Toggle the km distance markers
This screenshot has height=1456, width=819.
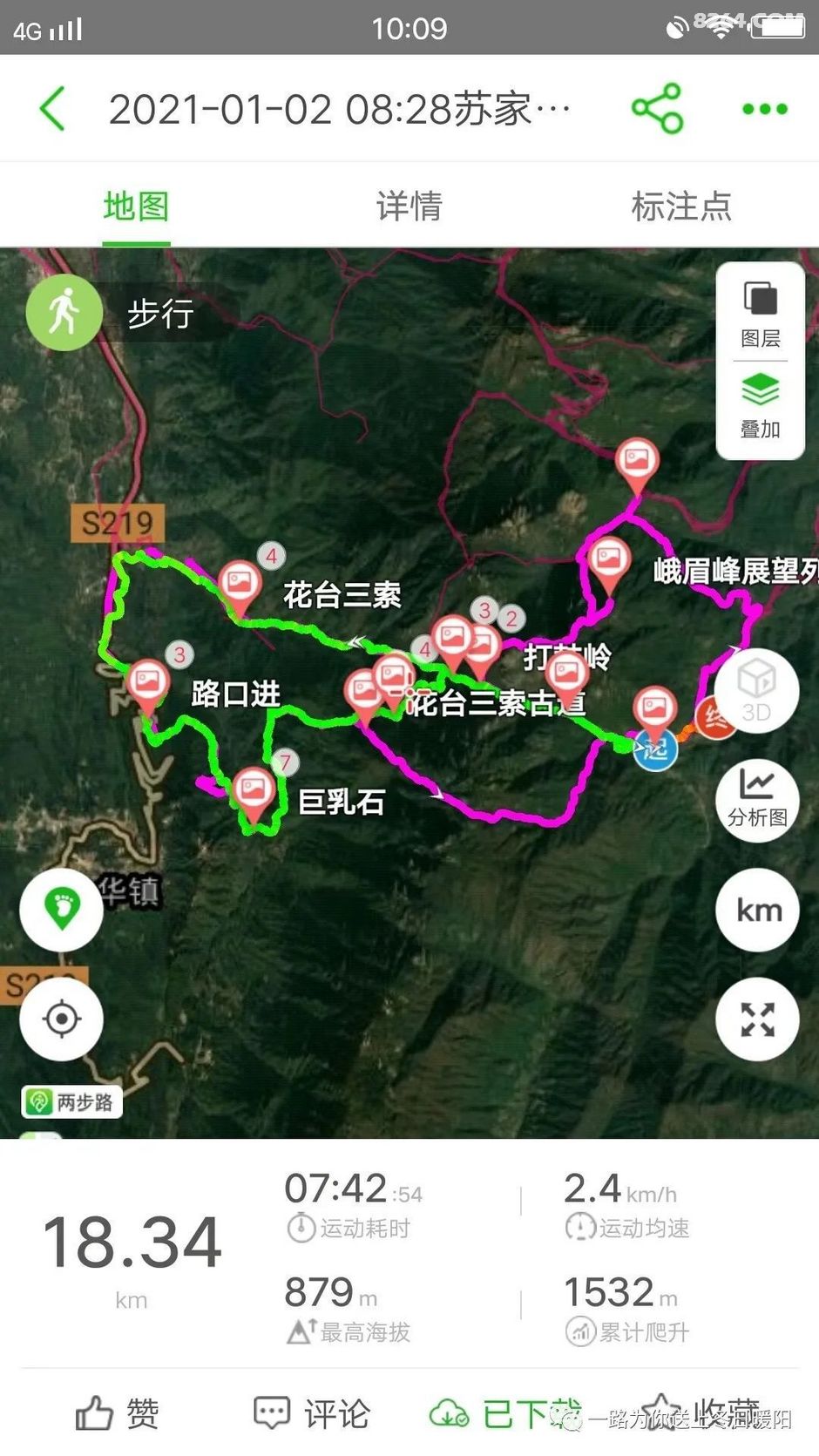tap(756, 910)
